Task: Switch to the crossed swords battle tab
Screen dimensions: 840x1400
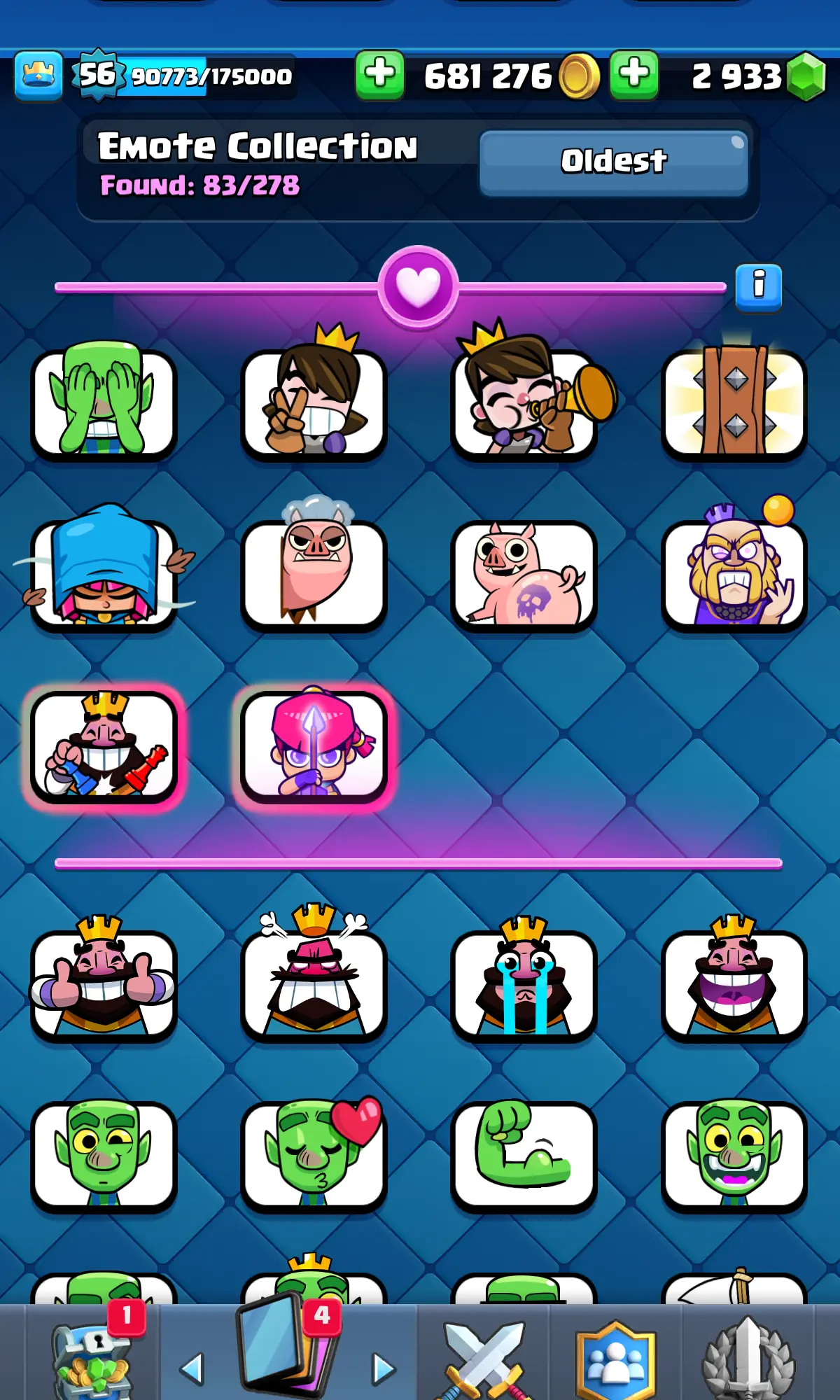Action: point(484,1358)
